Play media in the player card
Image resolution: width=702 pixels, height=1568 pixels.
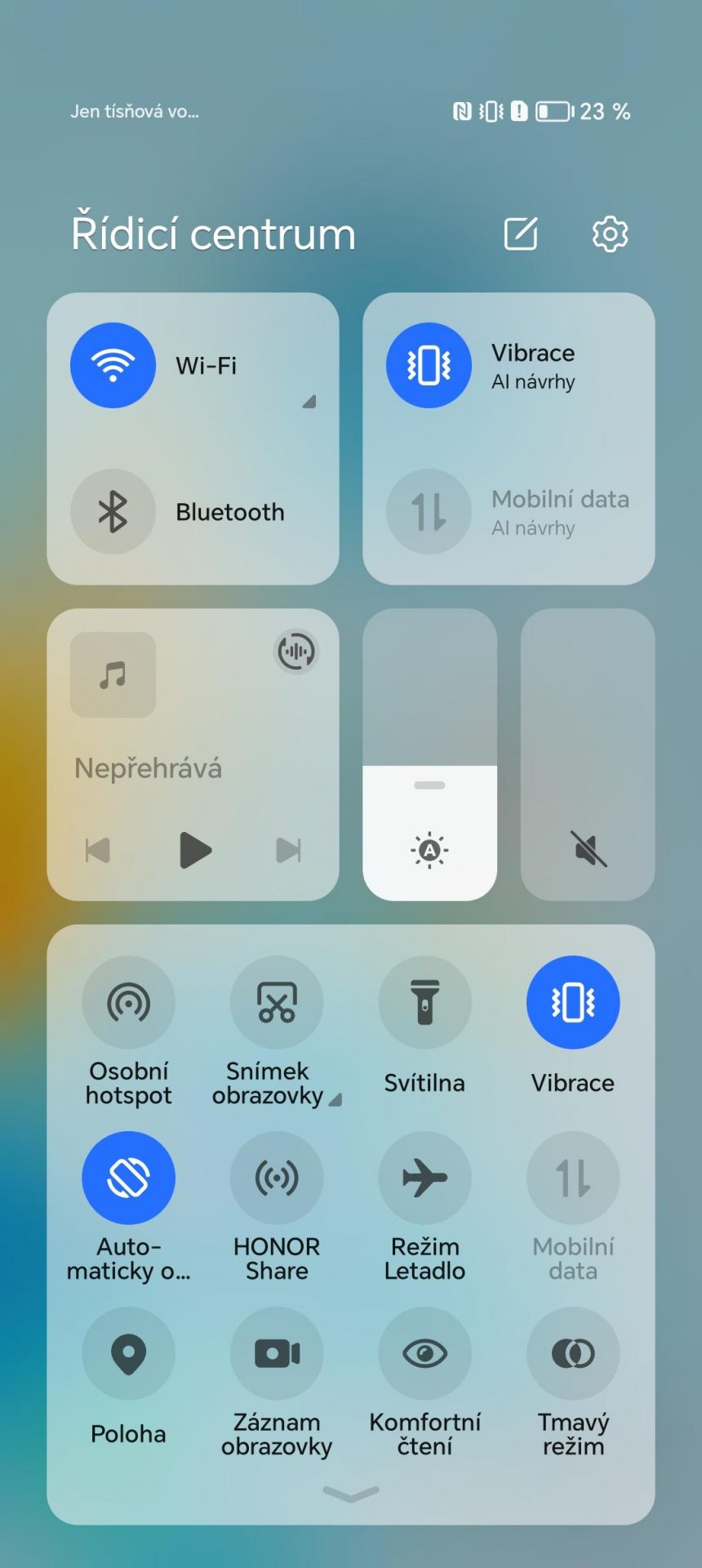195,850
